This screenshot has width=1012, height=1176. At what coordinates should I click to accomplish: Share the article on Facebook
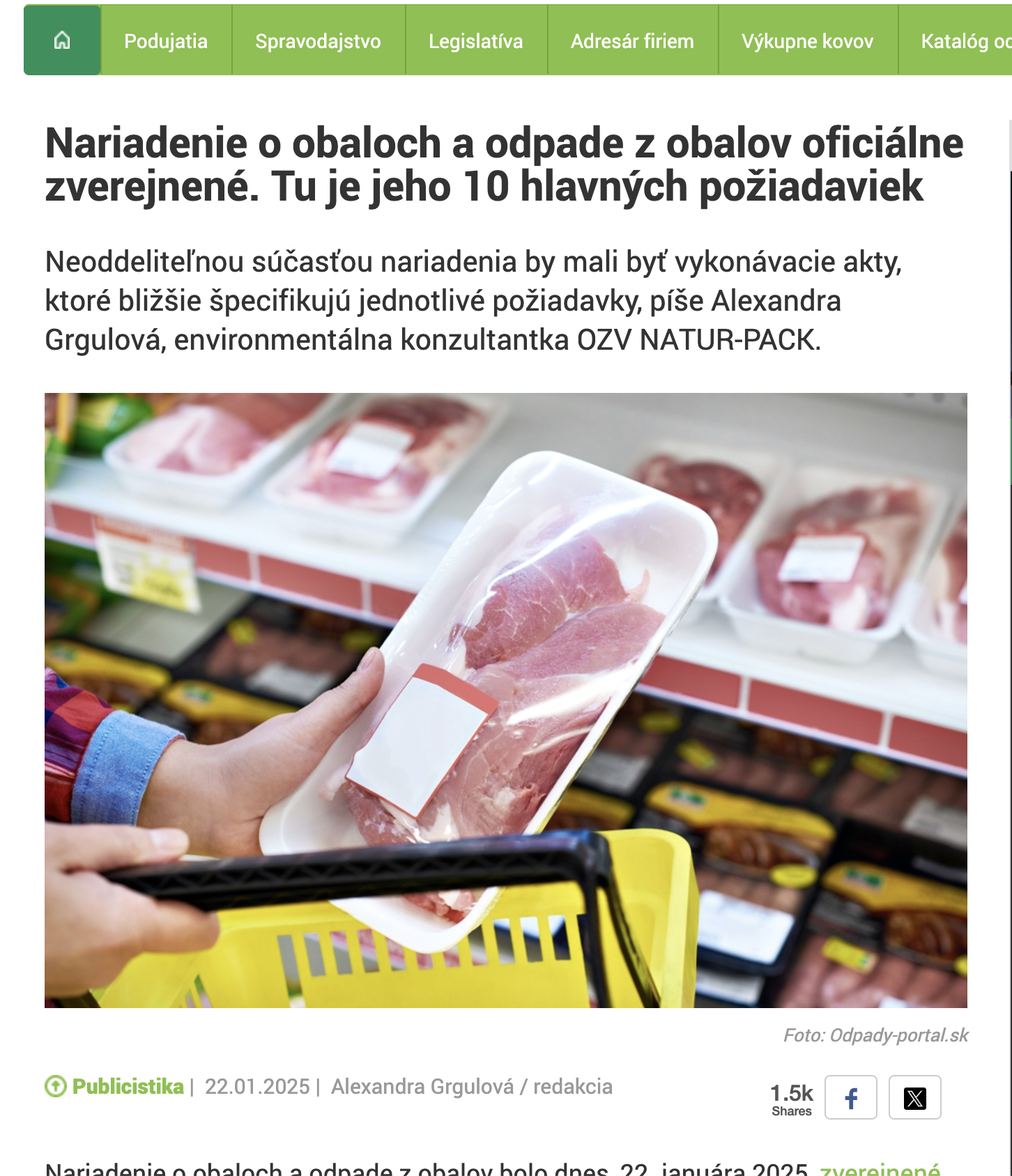pos(850,1098)
